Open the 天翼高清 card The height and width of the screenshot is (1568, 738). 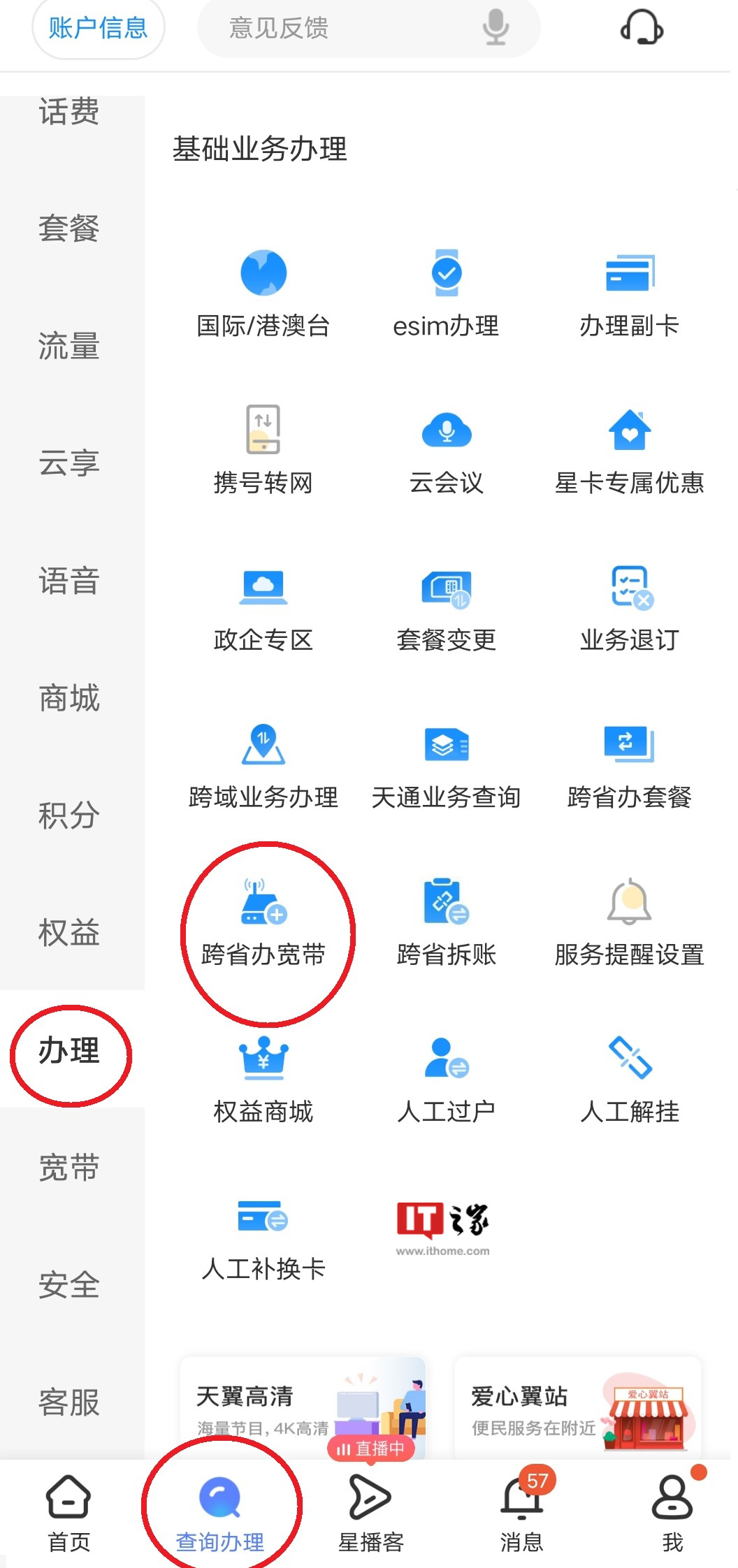click(x=303, y=1406)
